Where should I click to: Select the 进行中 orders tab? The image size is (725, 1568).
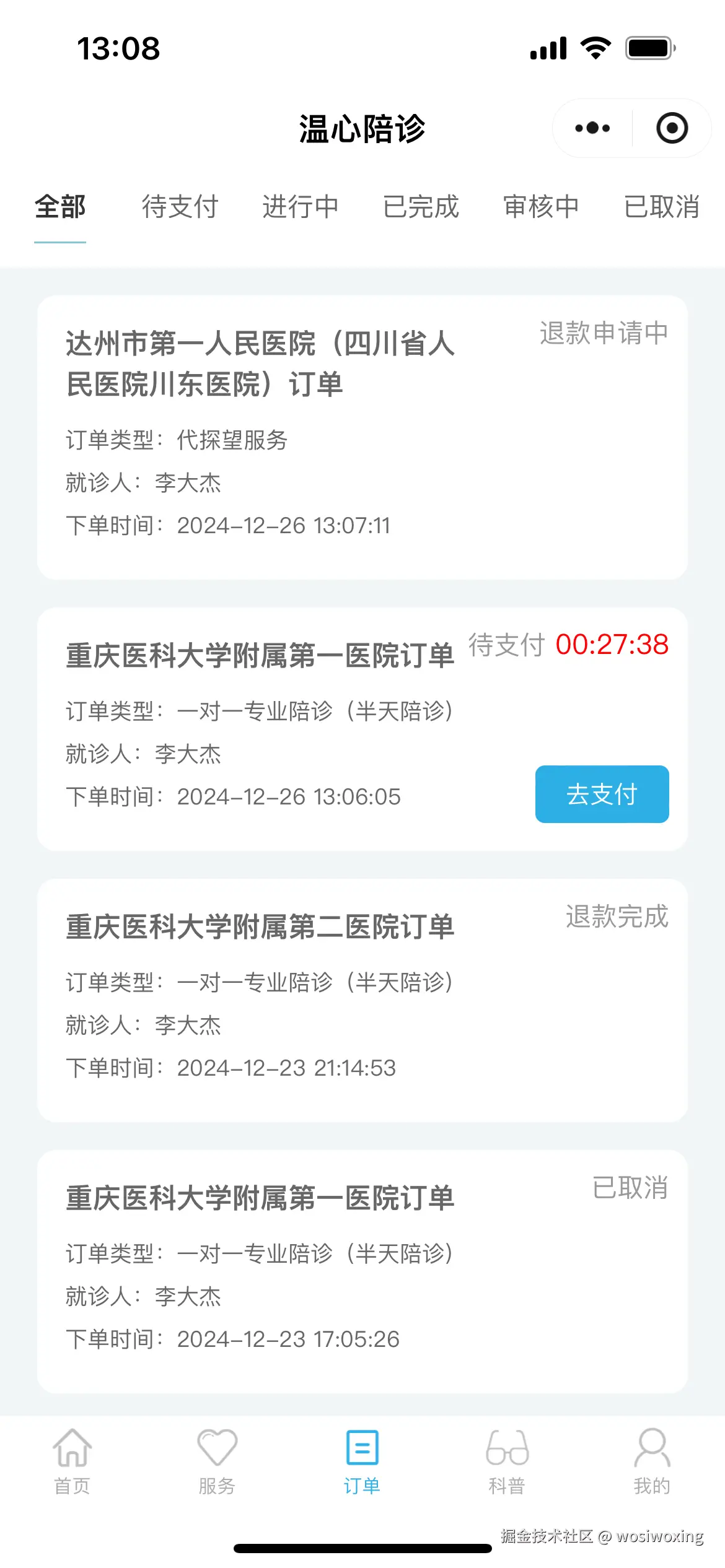pos(301,208)
